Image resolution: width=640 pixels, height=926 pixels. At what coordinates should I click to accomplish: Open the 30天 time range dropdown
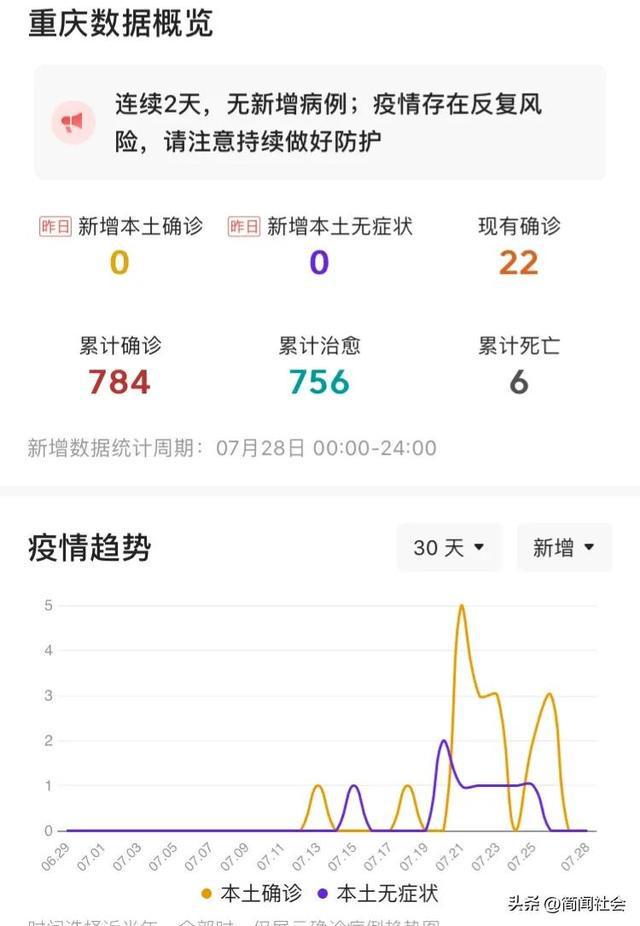tap(449, 548)
